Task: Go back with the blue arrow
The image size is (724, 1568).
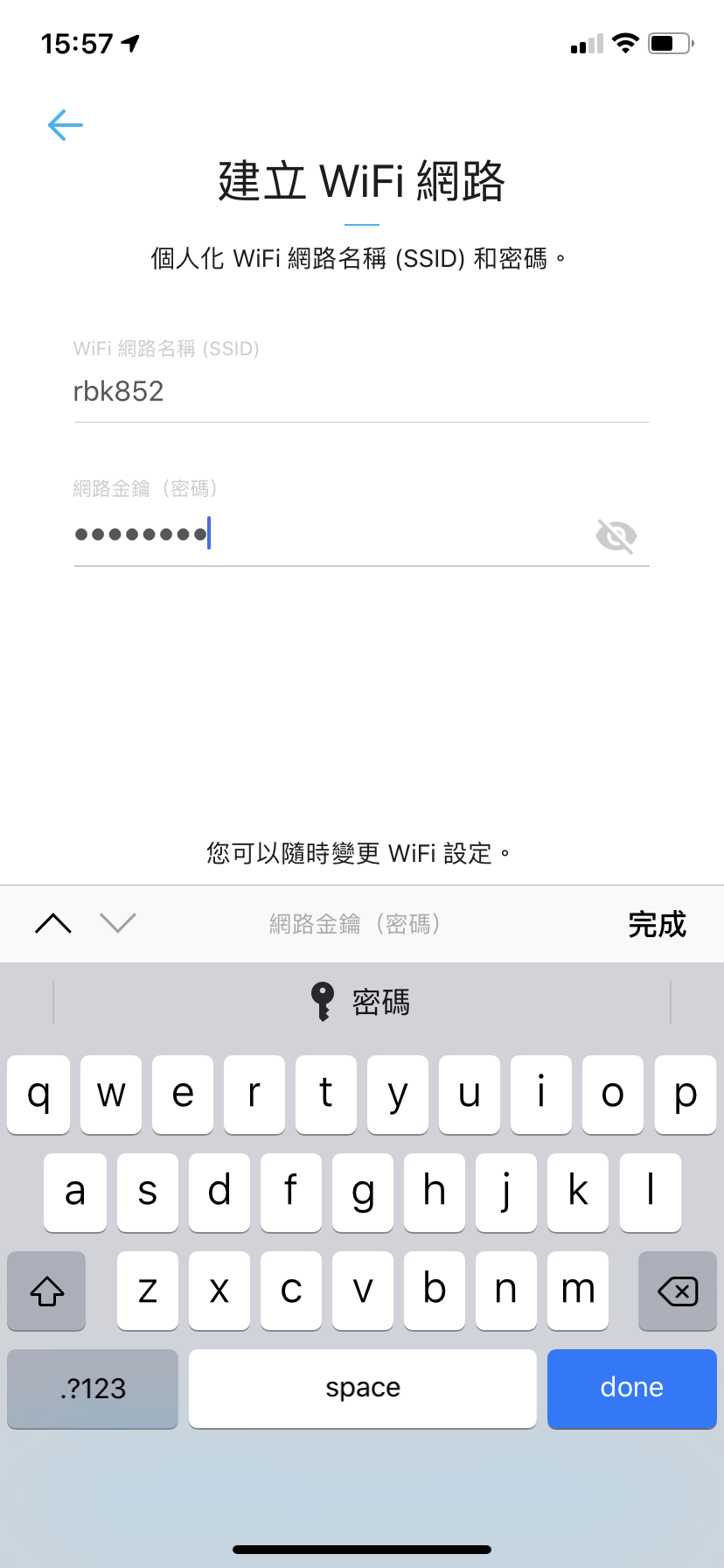Action: click(x=66, y=125)
